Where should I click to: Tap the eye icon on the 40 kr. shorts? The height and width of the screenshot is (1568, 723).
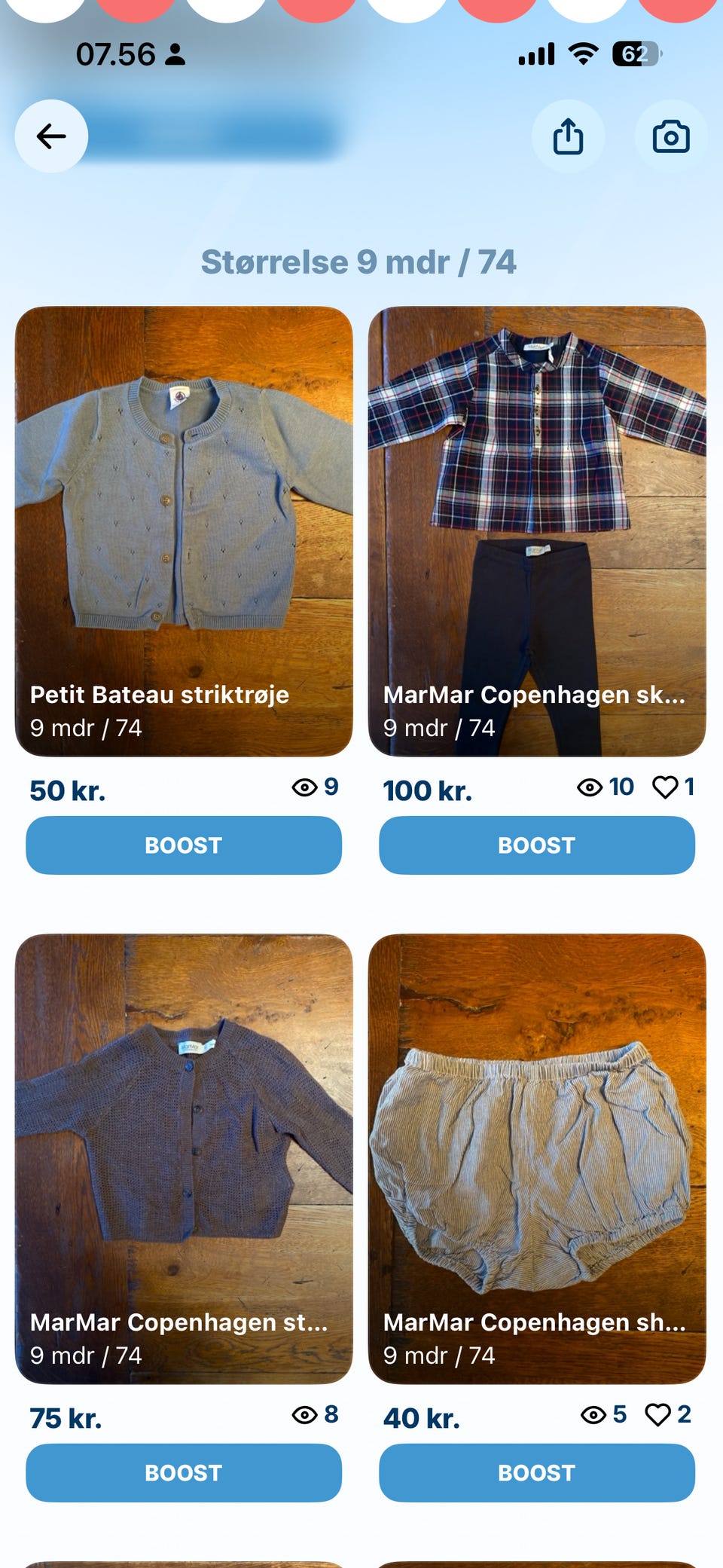[x=593, y=1414]
